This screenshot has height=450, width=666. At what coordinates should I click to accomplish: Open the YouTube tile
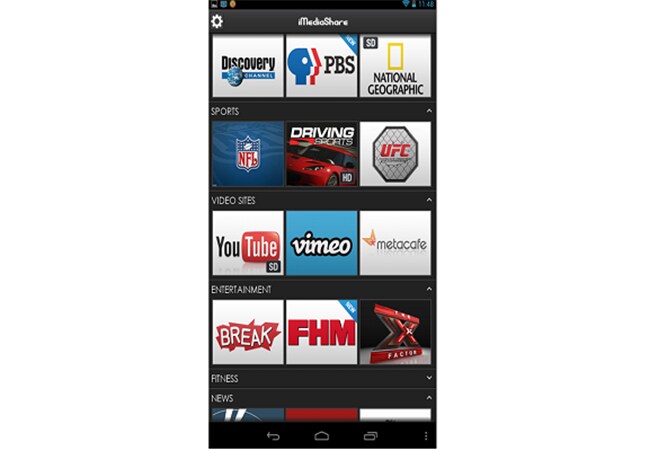(x=247, y=243)
